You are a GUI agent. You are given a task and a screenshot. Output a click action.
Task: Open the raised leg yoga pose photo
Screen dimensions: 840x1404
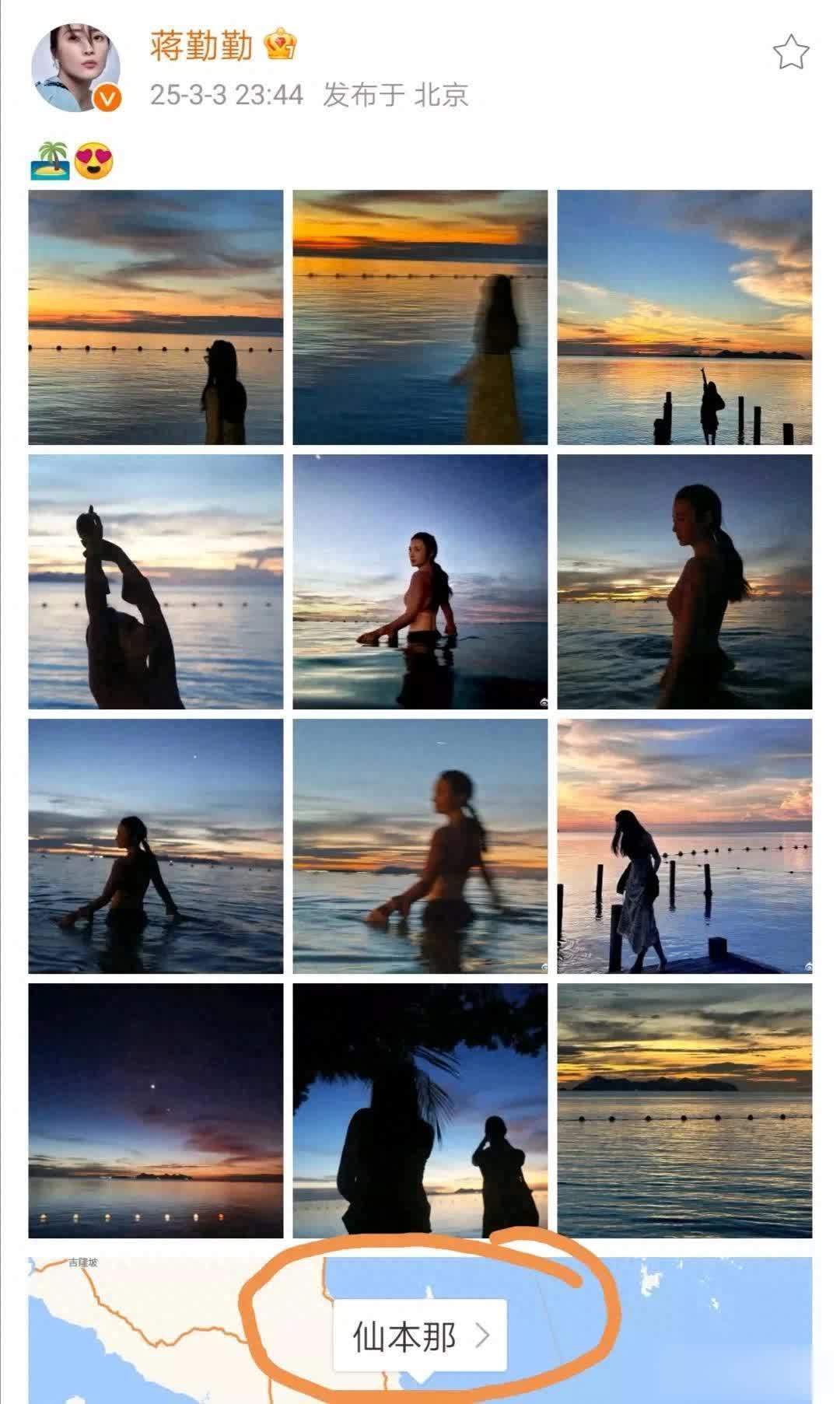[x=156, y=582]
